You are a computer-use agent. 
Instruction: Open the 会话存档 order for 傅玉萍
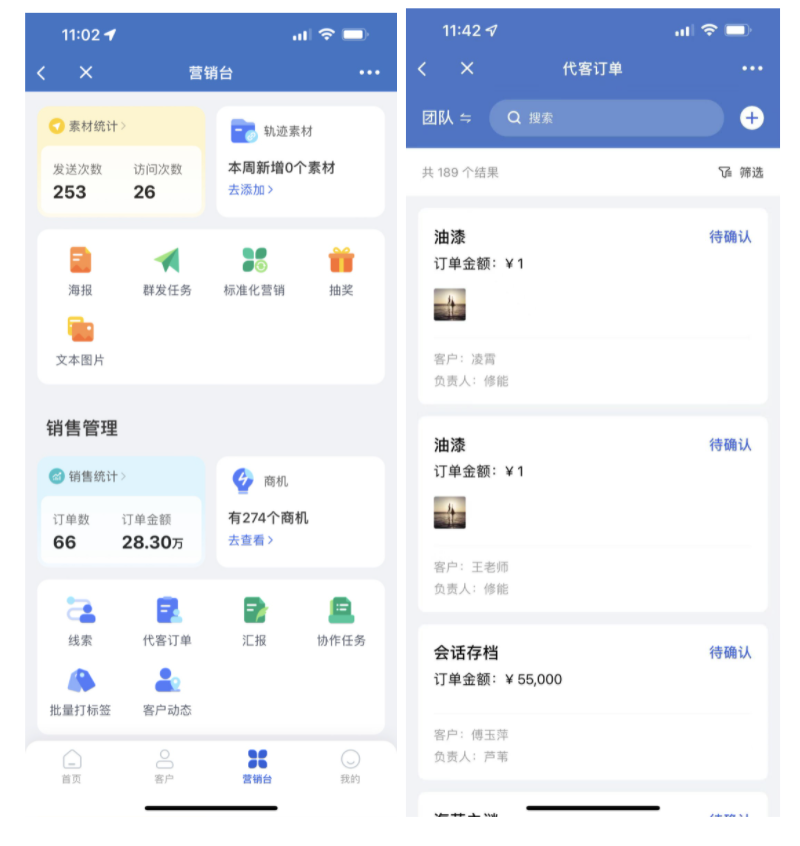[x=592, y=700]
